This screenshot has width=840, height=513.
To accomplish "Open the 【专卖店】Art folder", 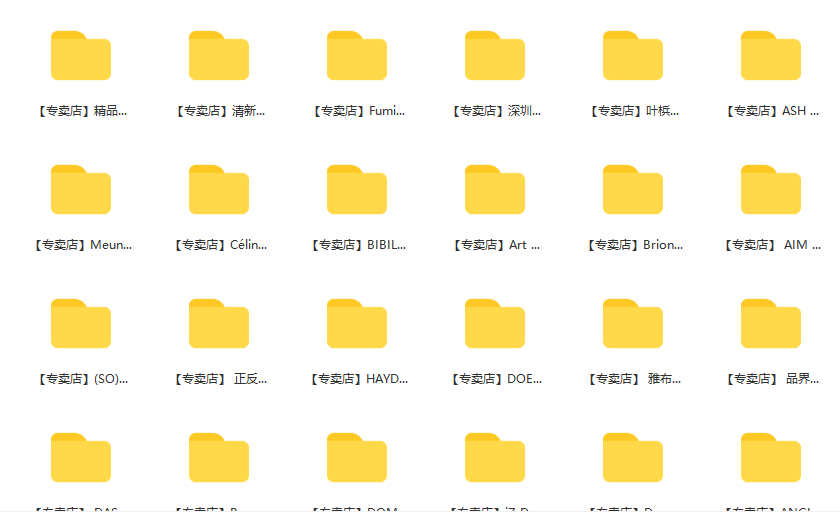I will tap(495, 190).
